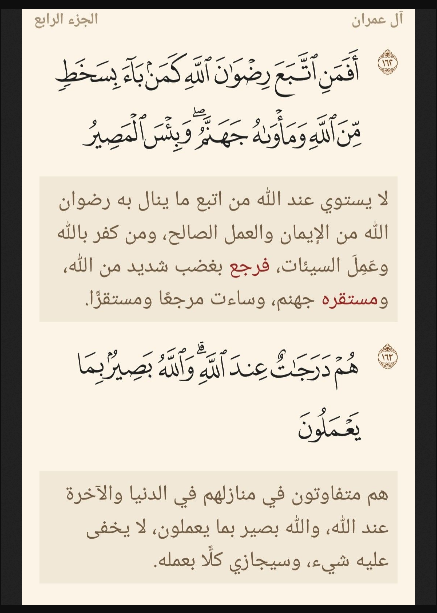Tap the verse 163 number marker

(387, 357)
